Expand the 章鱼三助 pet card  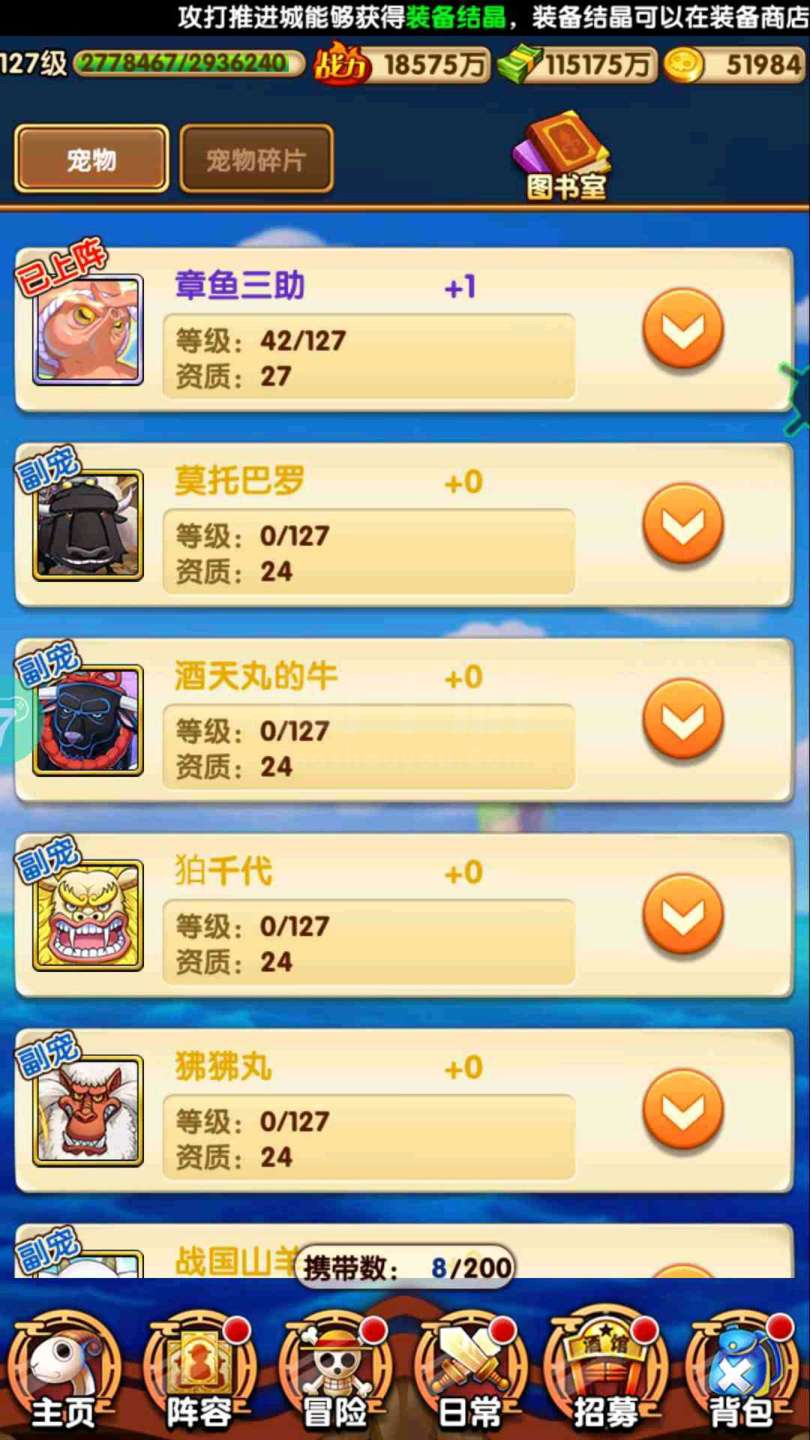(x=683, y=329)
